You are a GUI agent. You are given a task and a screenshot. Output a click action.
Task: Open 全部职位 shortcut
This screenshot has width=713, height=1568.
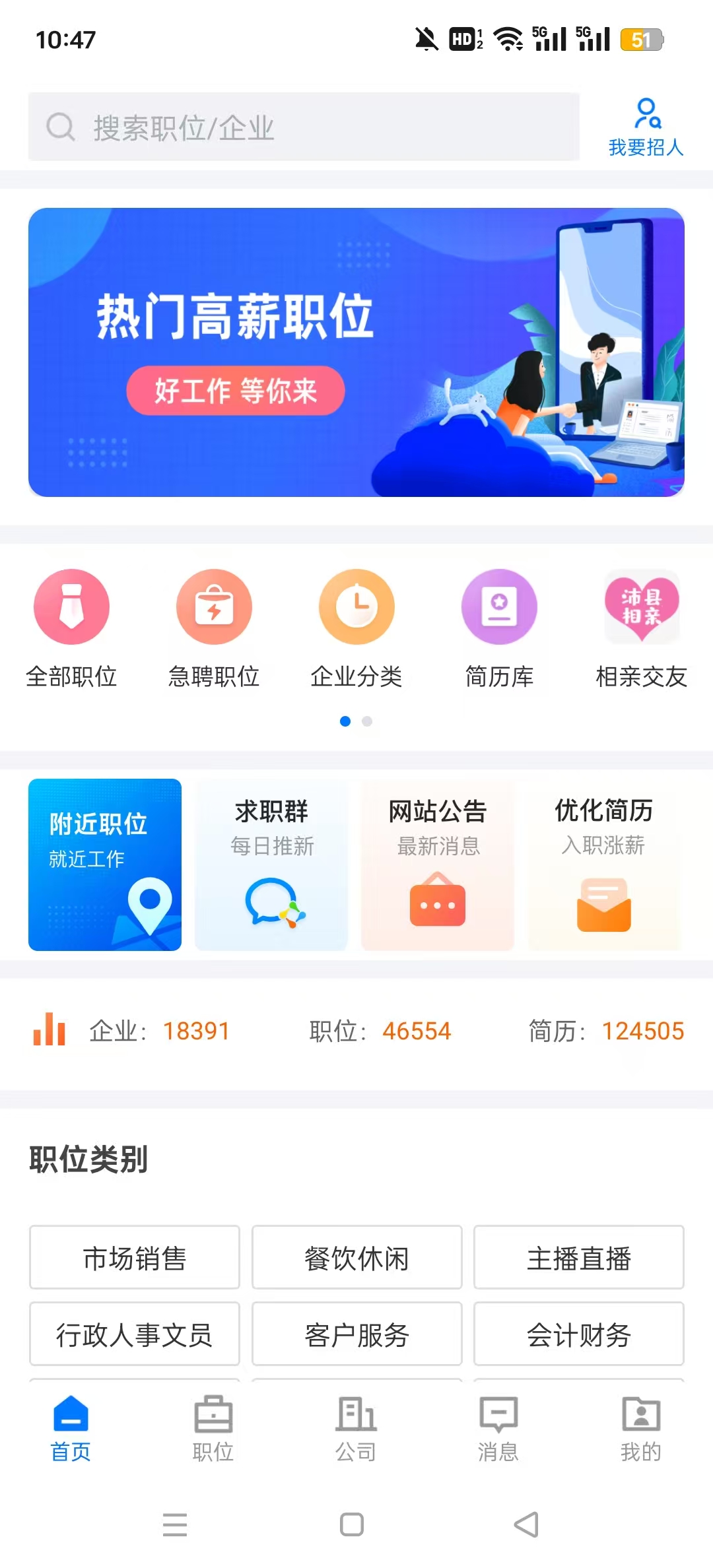click(71, 627)
